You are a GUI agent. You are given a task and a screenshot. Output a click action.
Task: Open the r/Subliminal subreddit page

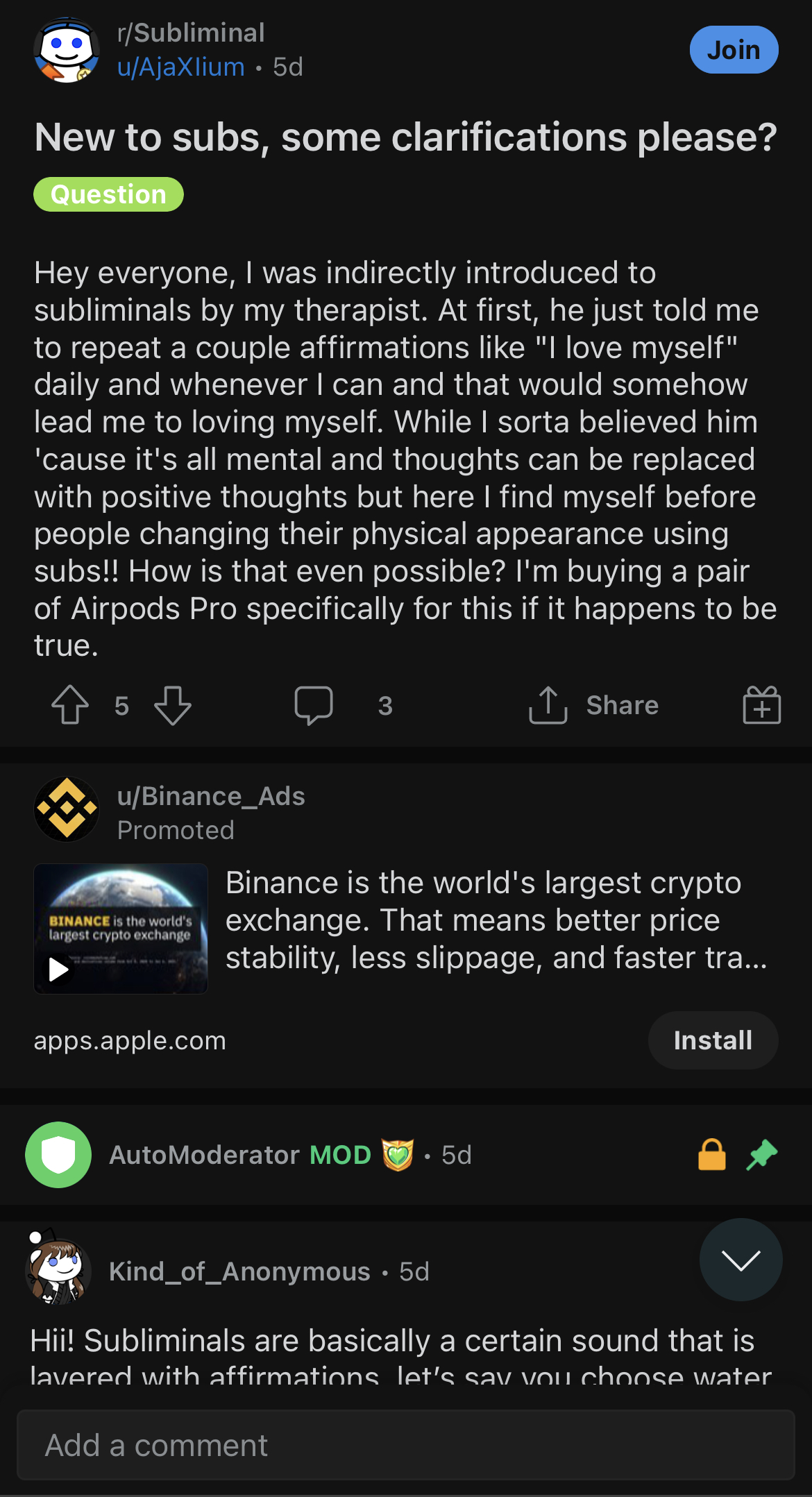tap(191, 33)
